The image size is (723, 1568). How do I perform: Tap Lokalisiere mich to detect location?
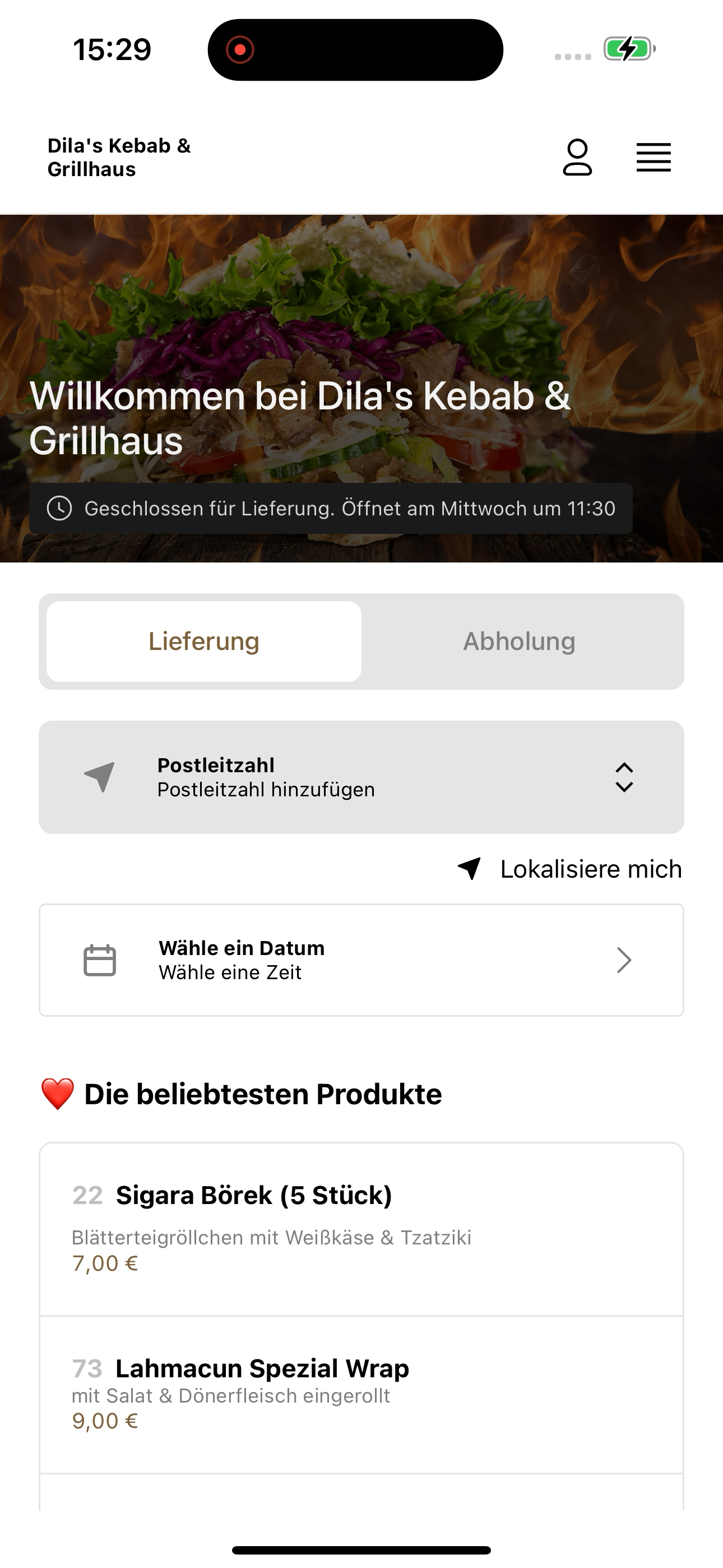569,869
